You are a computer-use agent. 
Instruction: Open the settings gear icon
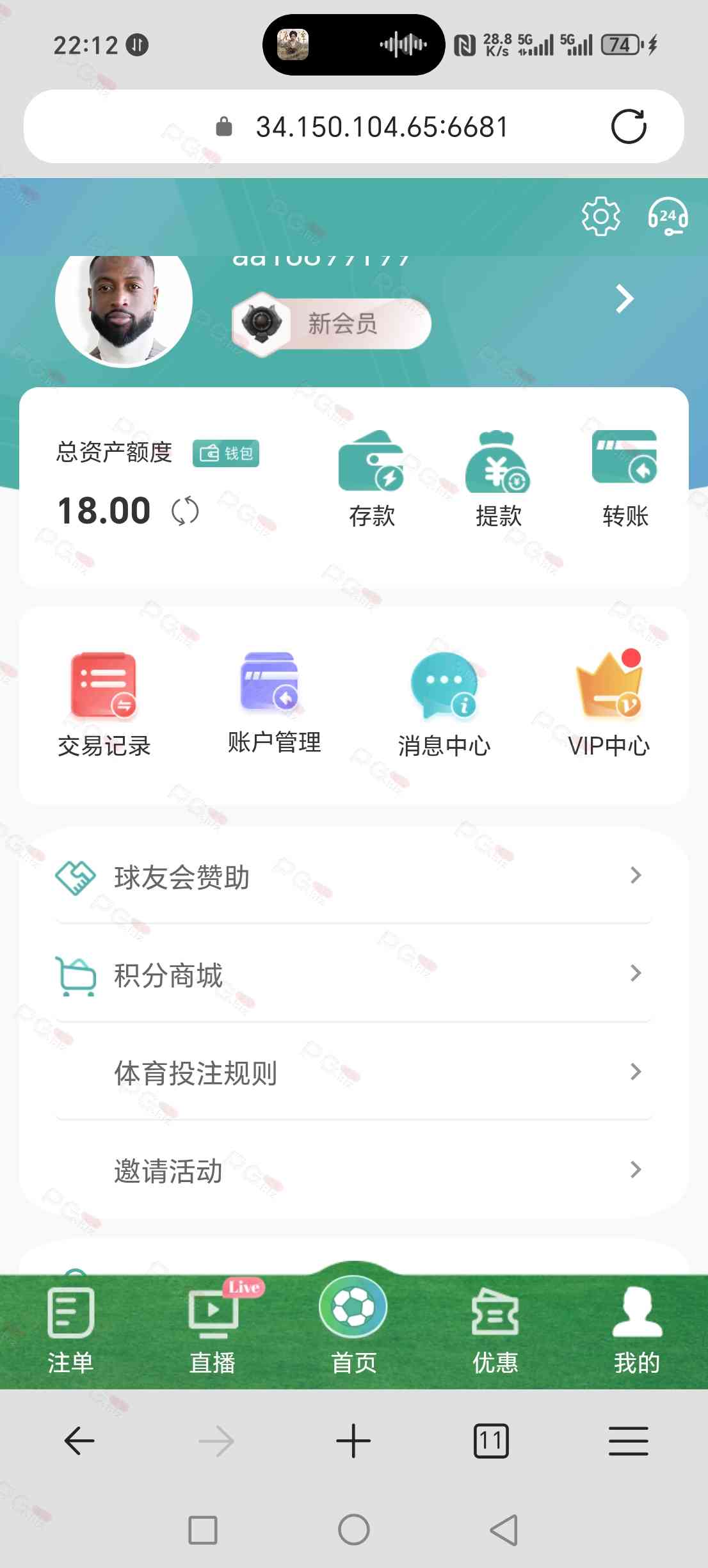pos(600,216)
